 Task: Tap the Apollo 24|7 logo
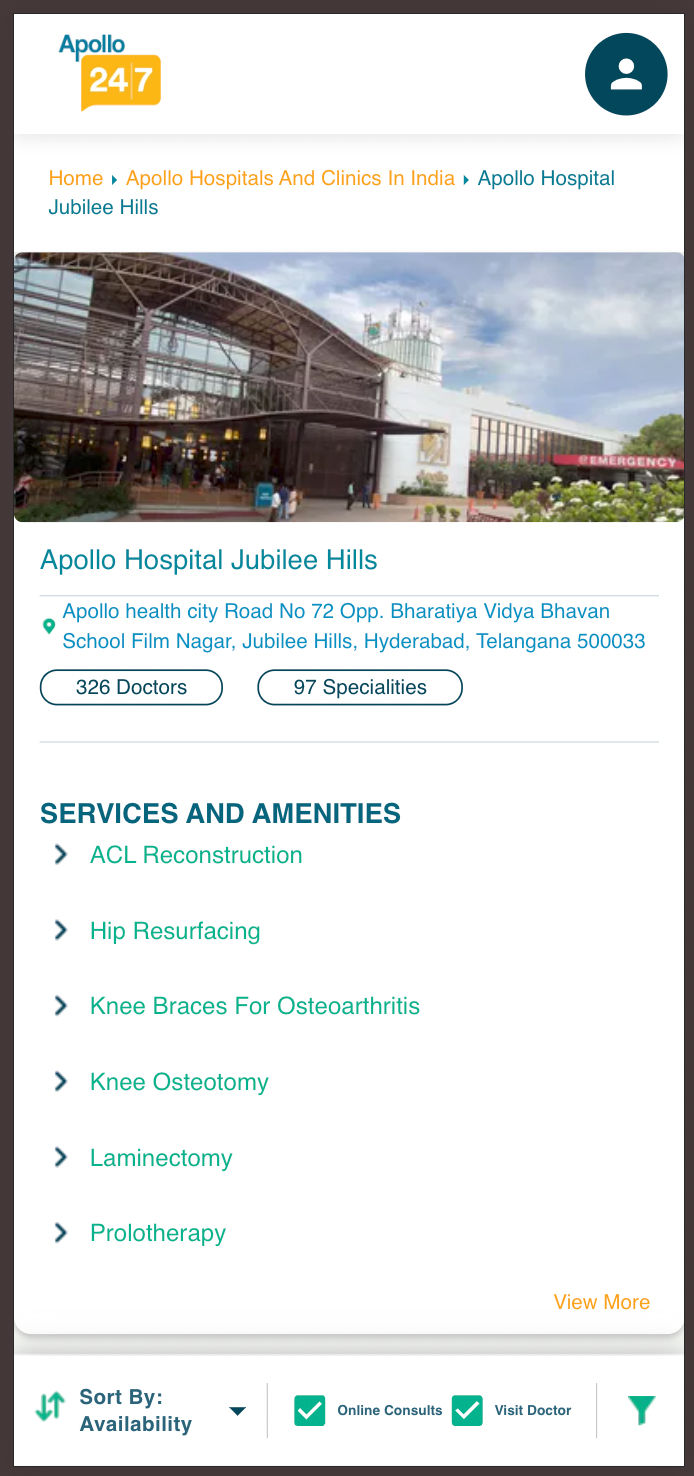coord(110,72)
